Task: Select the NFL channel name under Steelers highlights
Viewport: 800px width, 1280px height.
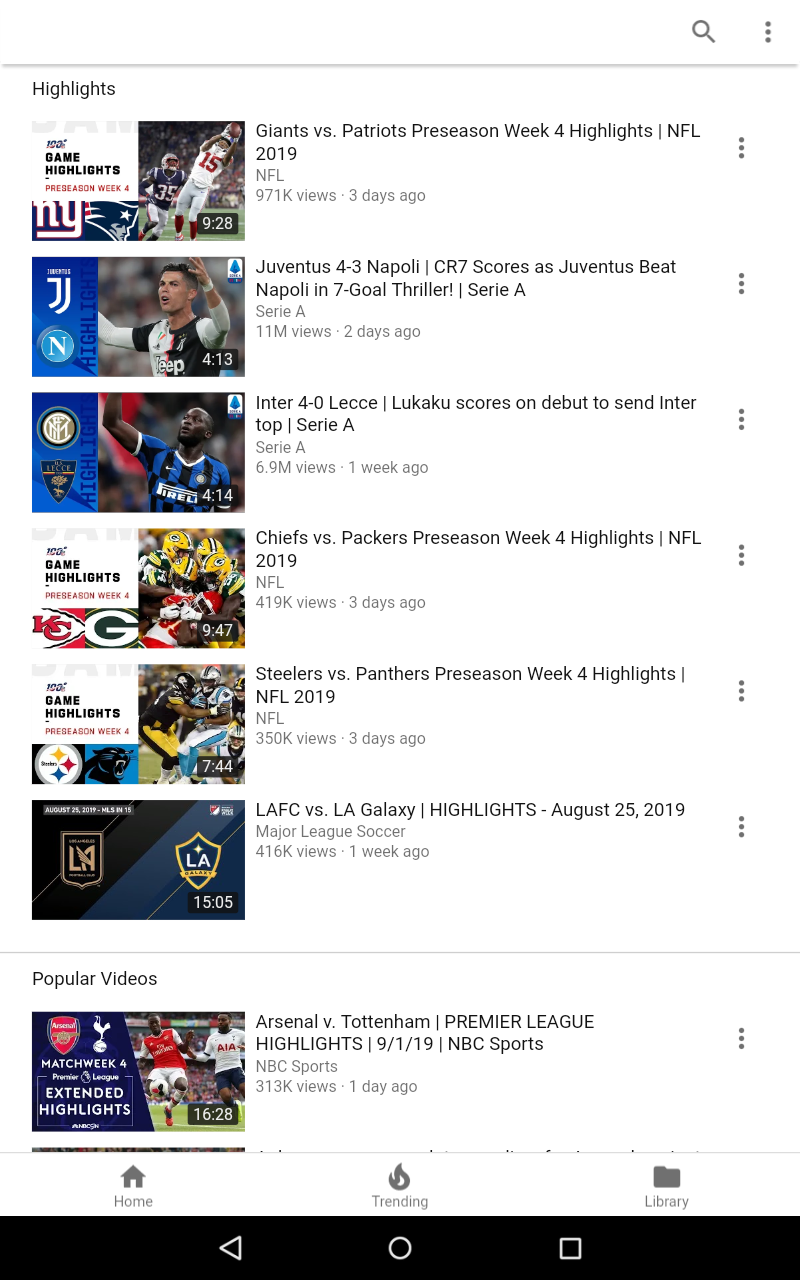Action: 269,718
